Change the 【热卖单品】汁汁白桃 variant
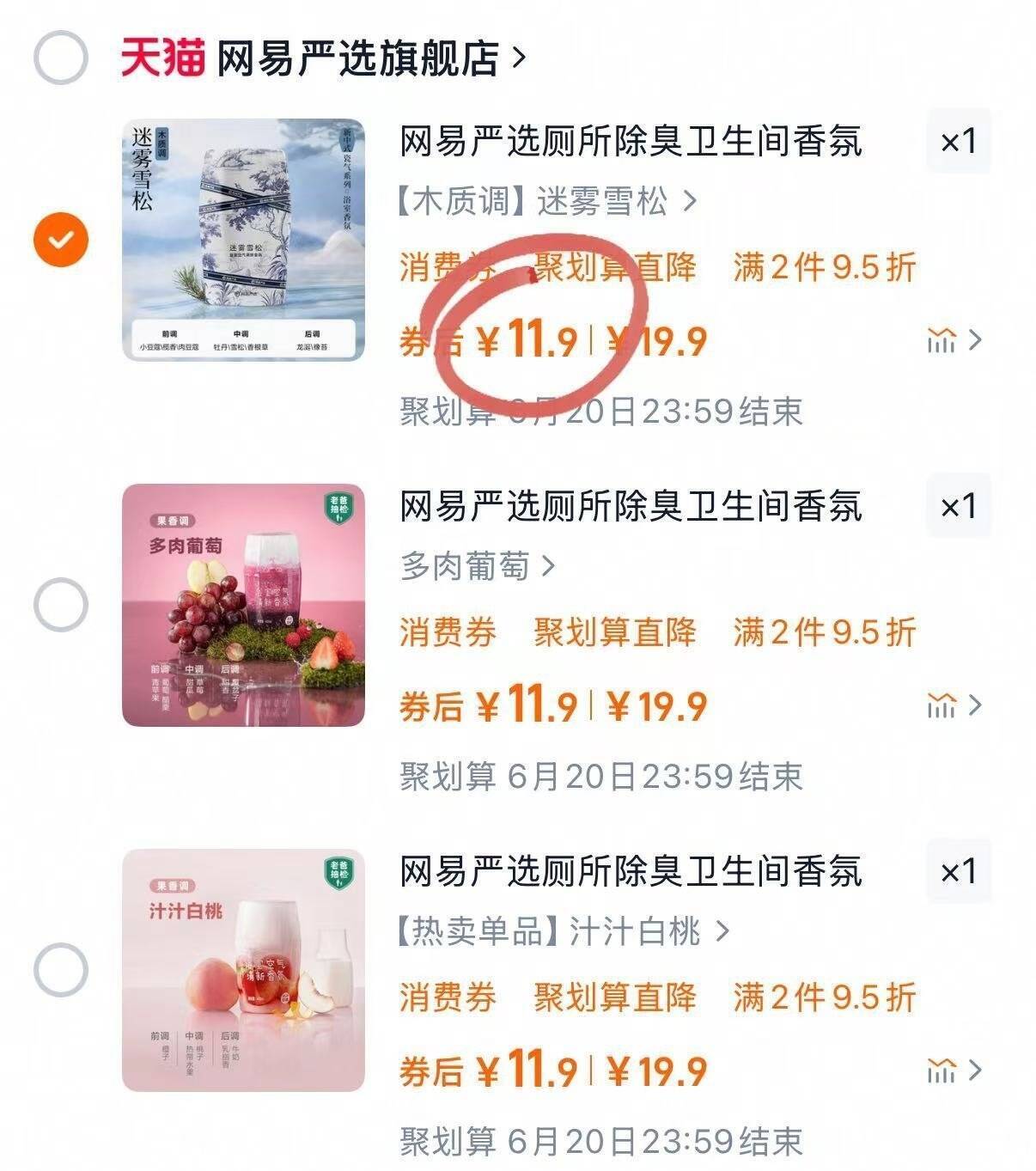The width and height of the screenshot is (1036, 1171). (x=564, y=932)
